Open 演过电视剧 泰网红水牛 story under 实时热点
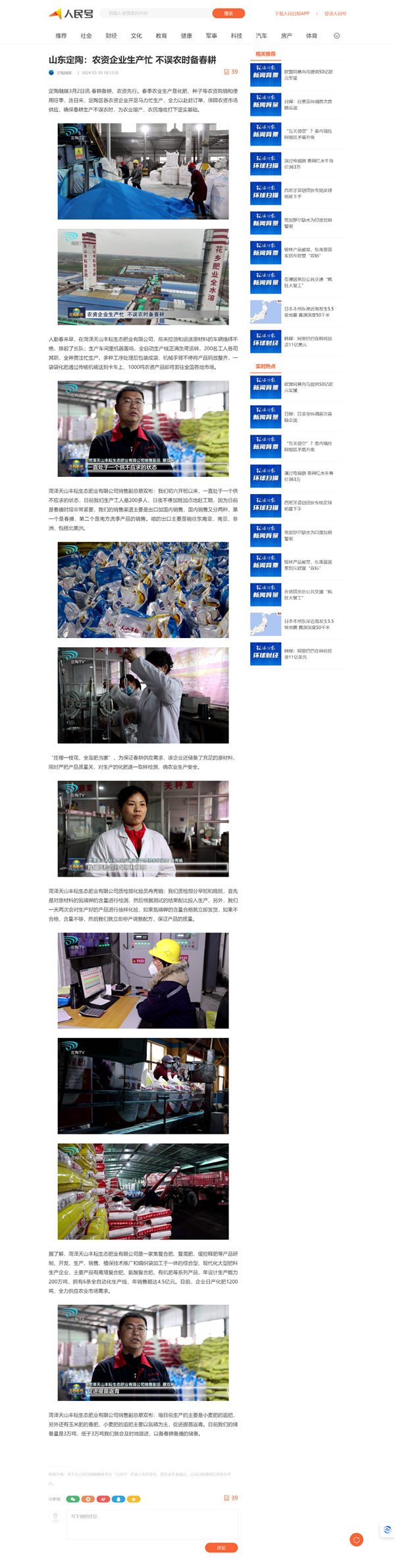The image size is (395, 1568). [308, 476]
